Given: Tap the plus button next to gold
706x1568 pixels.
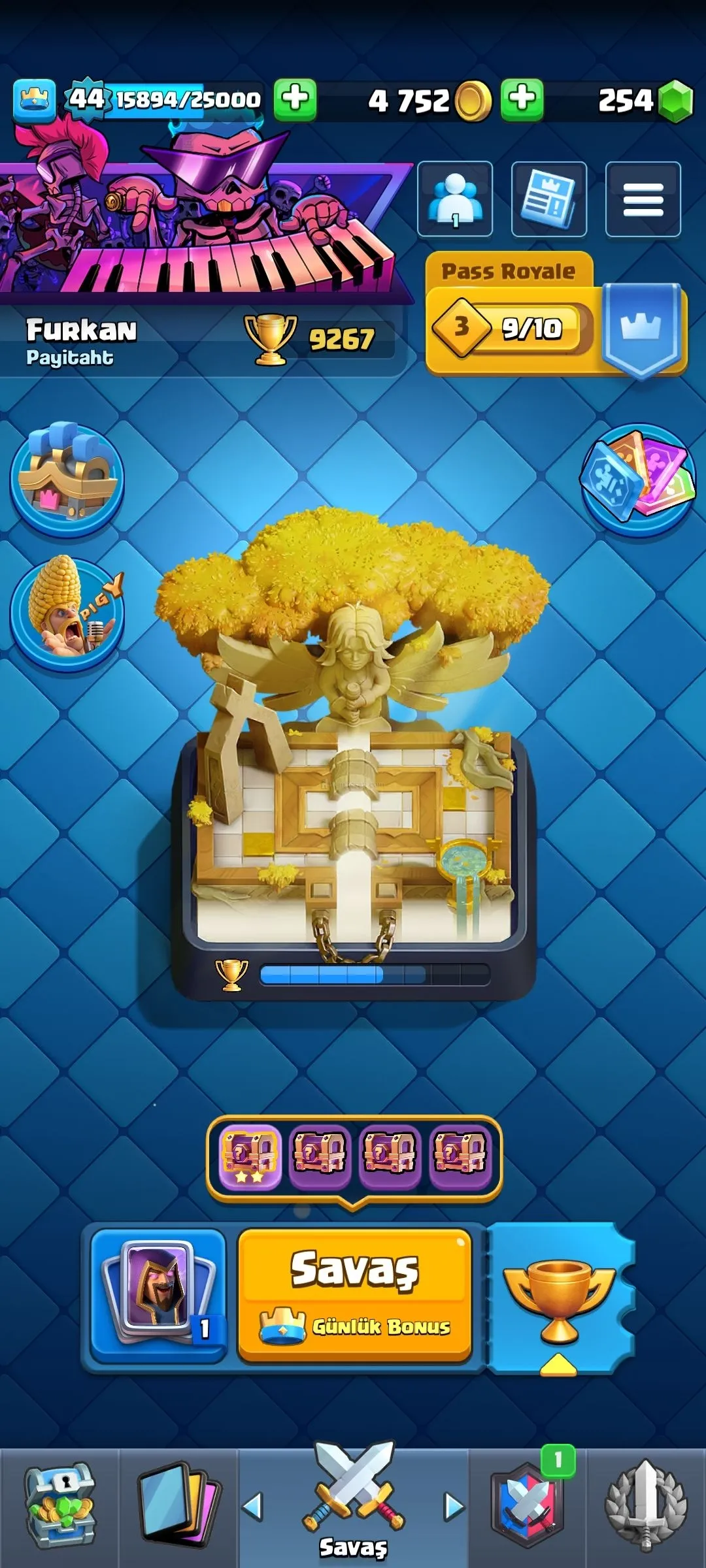Looking at the screenshot, I should (x=522, y=100).
